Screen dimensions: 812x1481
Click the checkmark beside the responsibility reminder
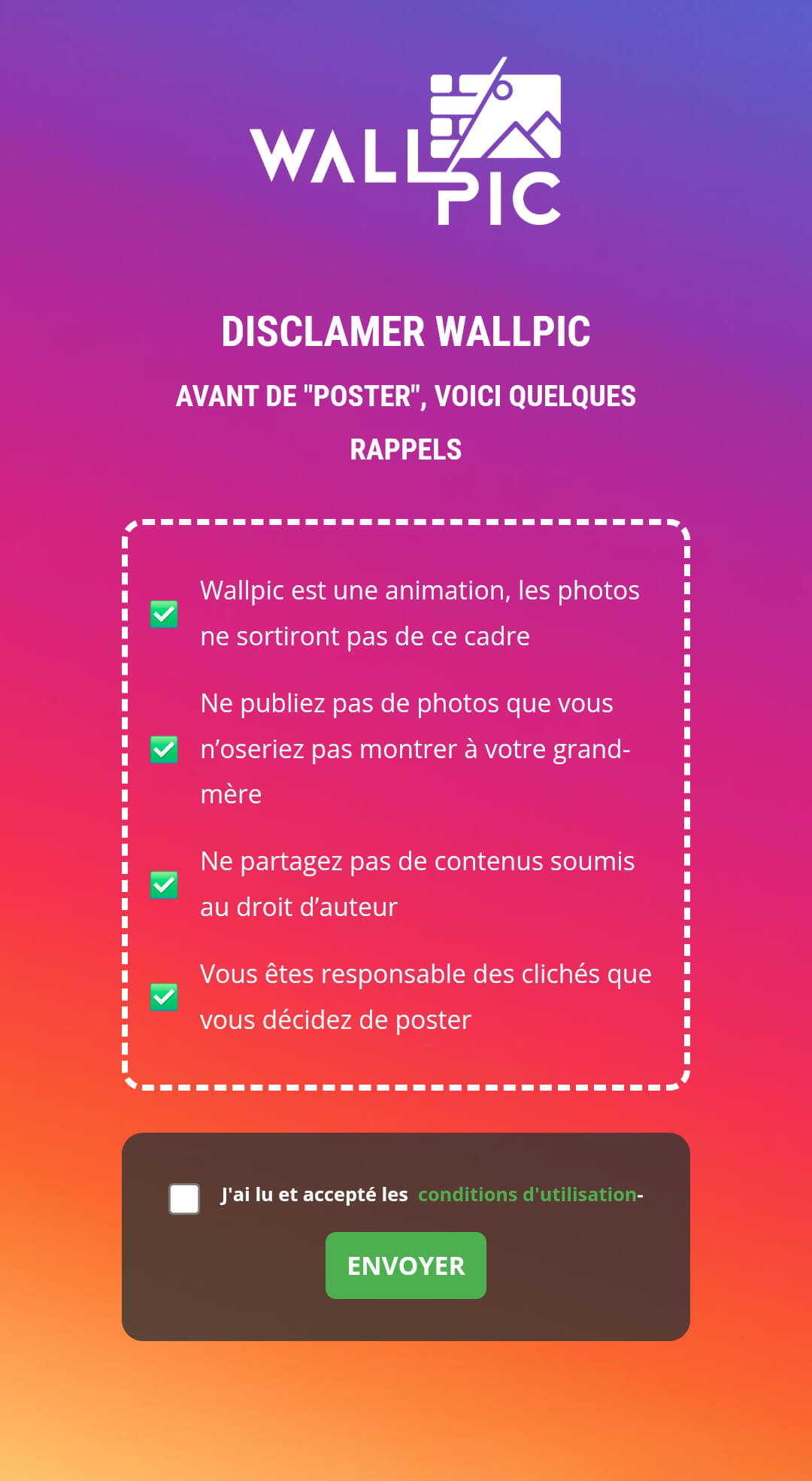tap(162, 998)
